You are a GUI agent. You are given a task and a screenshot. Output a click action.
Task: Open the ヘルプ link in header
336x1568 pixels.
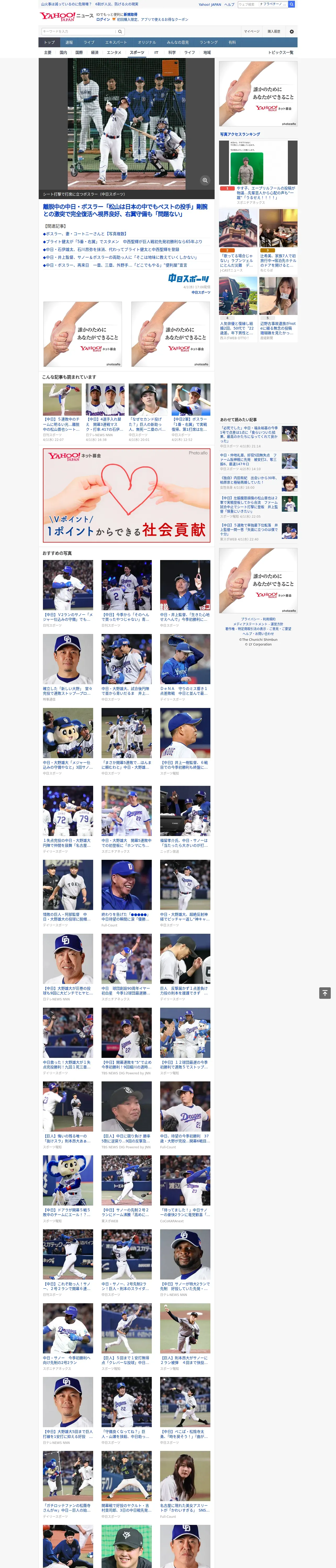pyautogui.click(x=229, y=4)
